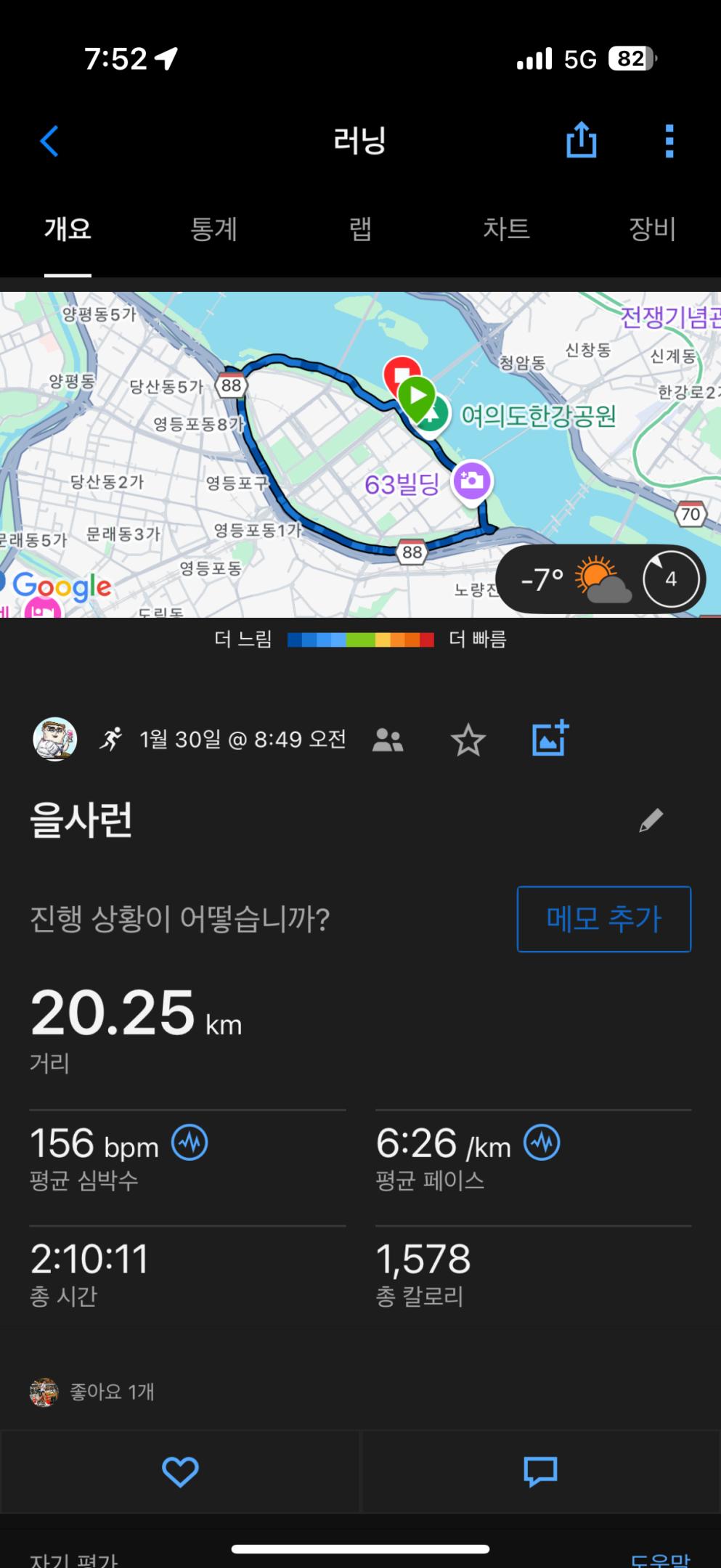Open the photo marker near 63빌딩
This screenshot has width=721, height=1568.
pos(472,481)
